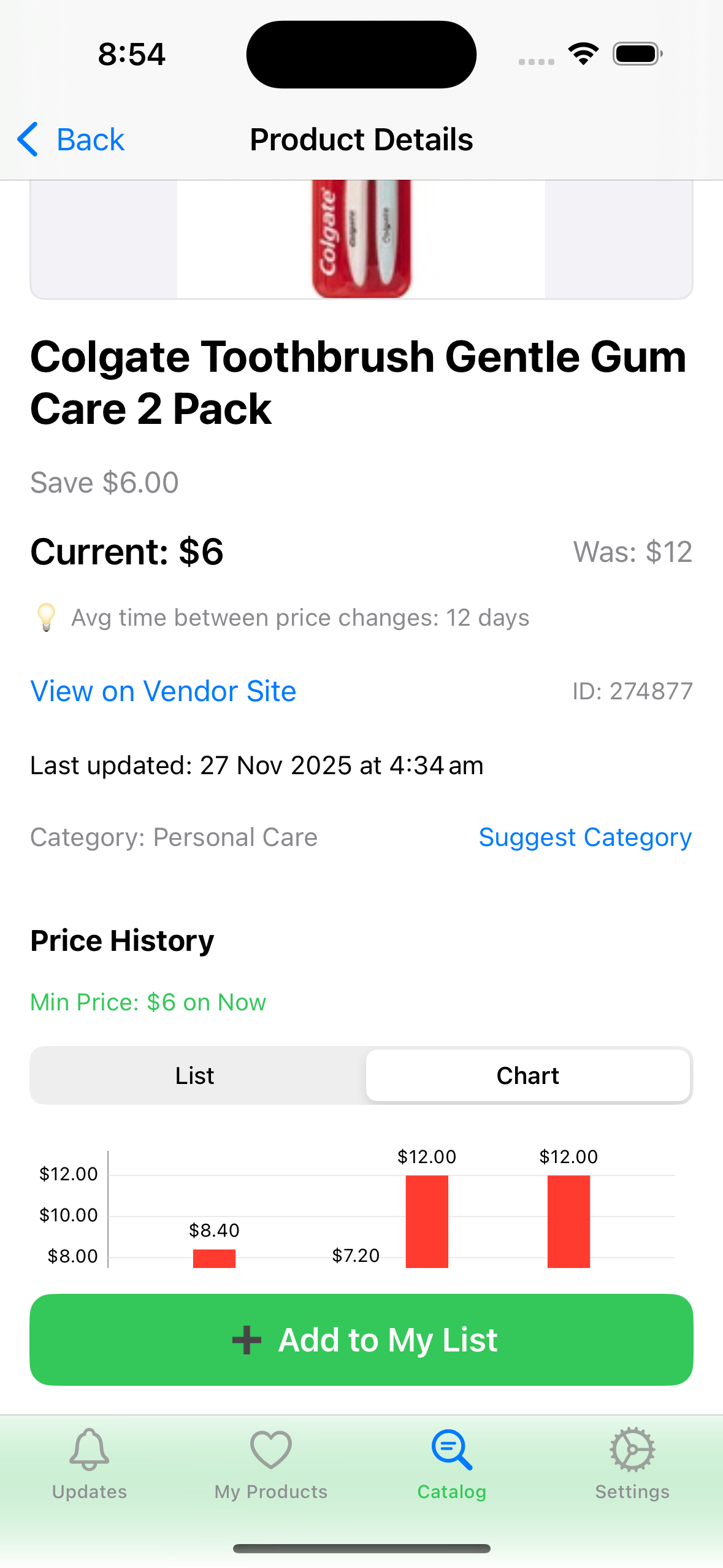Switch to List view
The width and height of the screenshot is (723, 1568).
(x=194, y=1075)
